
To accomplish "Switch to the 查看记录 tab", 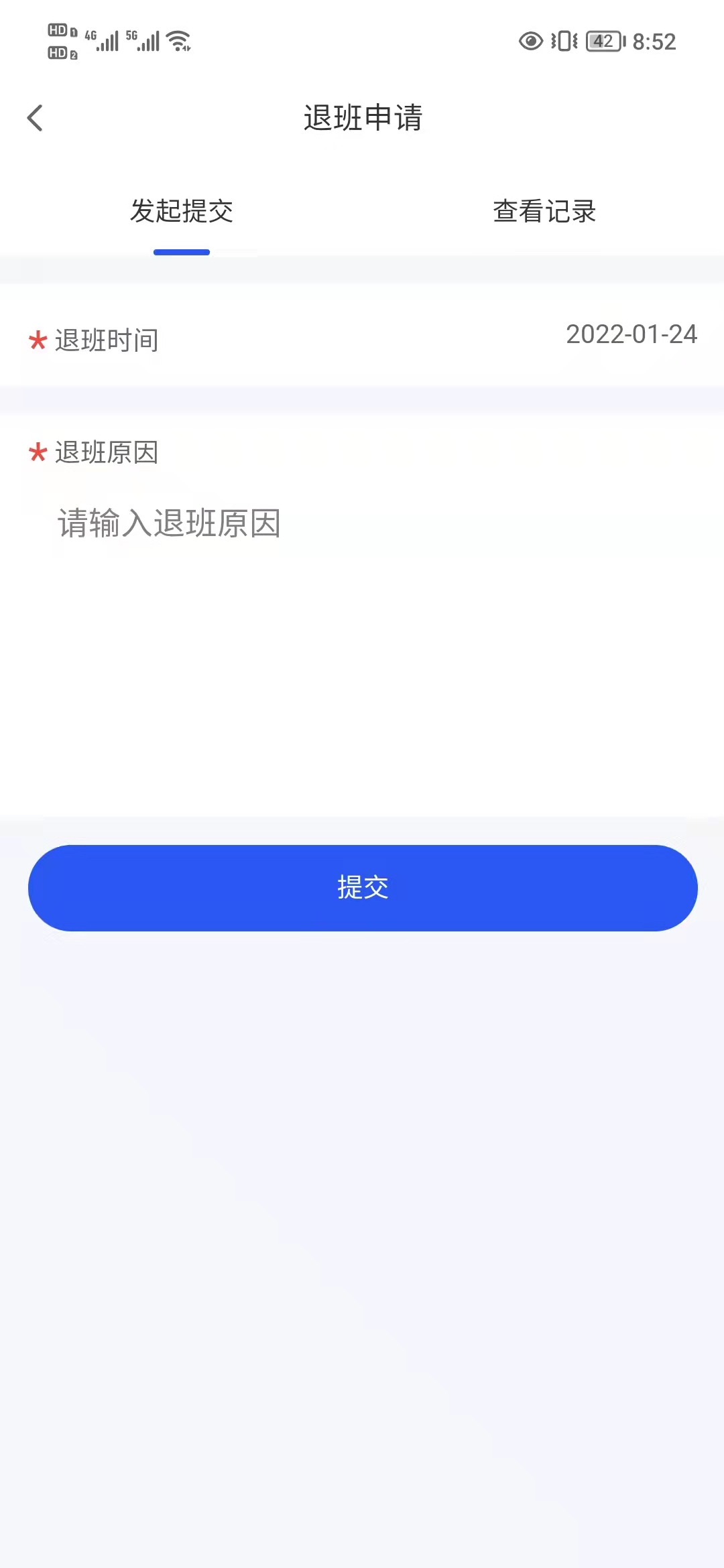I will point(544,211).
